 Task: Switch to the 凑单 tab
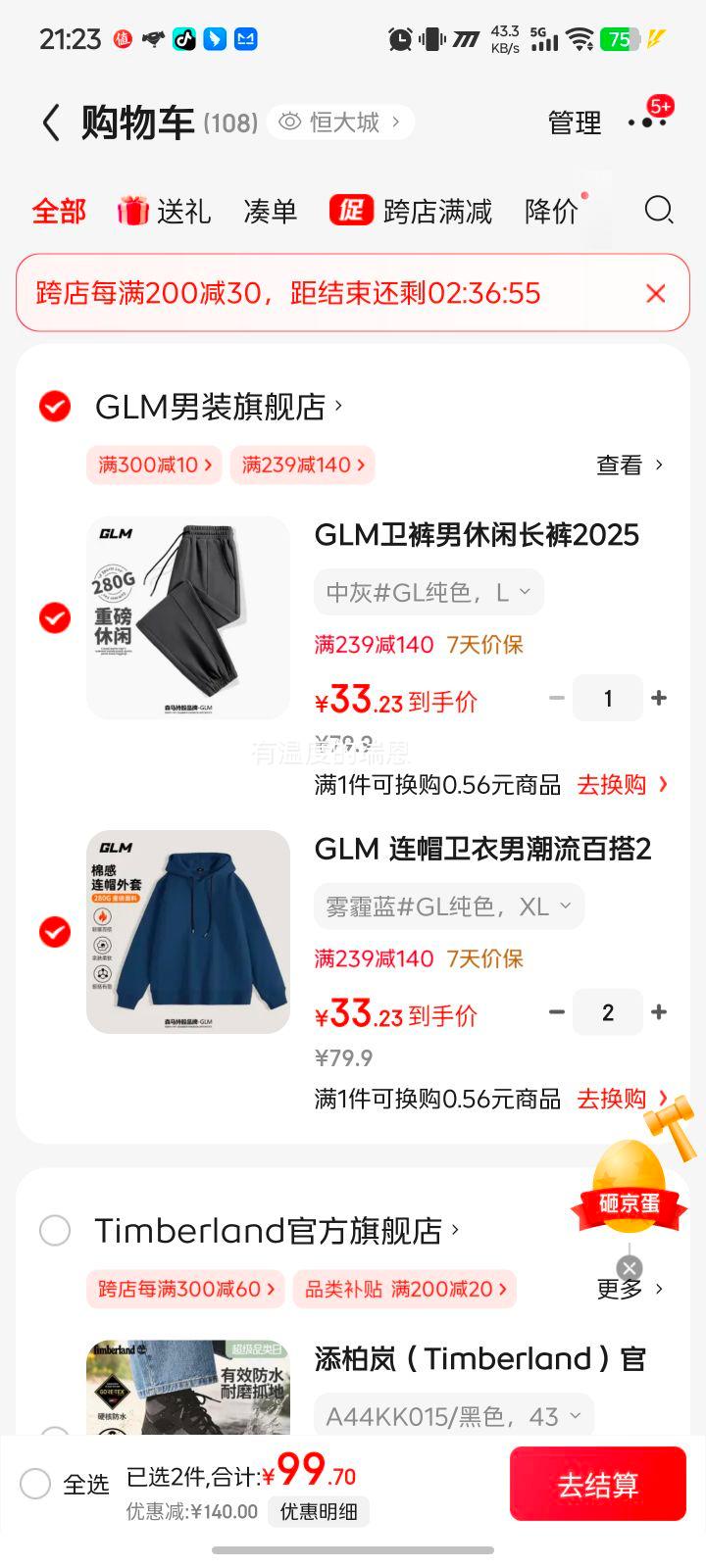(270, 211)
